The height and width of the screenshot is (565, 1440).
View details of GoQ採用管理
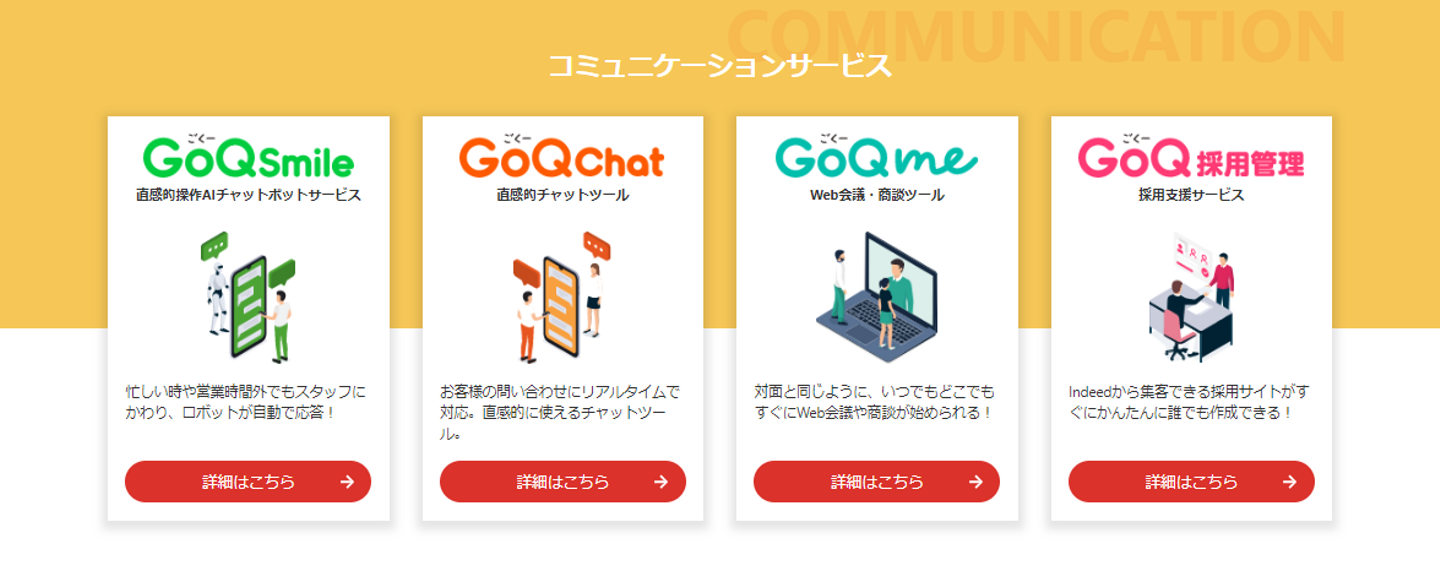pos(1191,482)
